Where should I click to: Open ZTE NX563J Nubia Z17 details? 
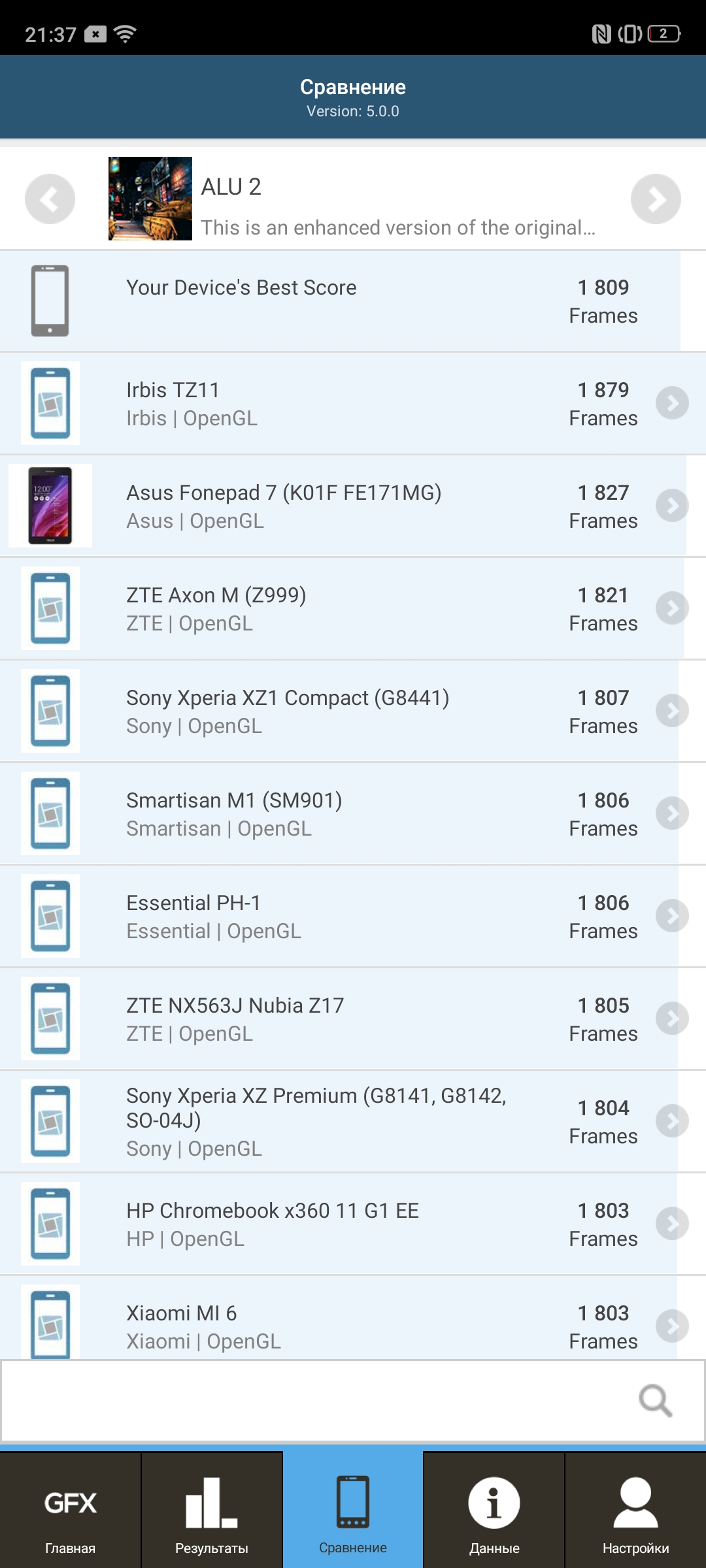tap(353, 1019)
